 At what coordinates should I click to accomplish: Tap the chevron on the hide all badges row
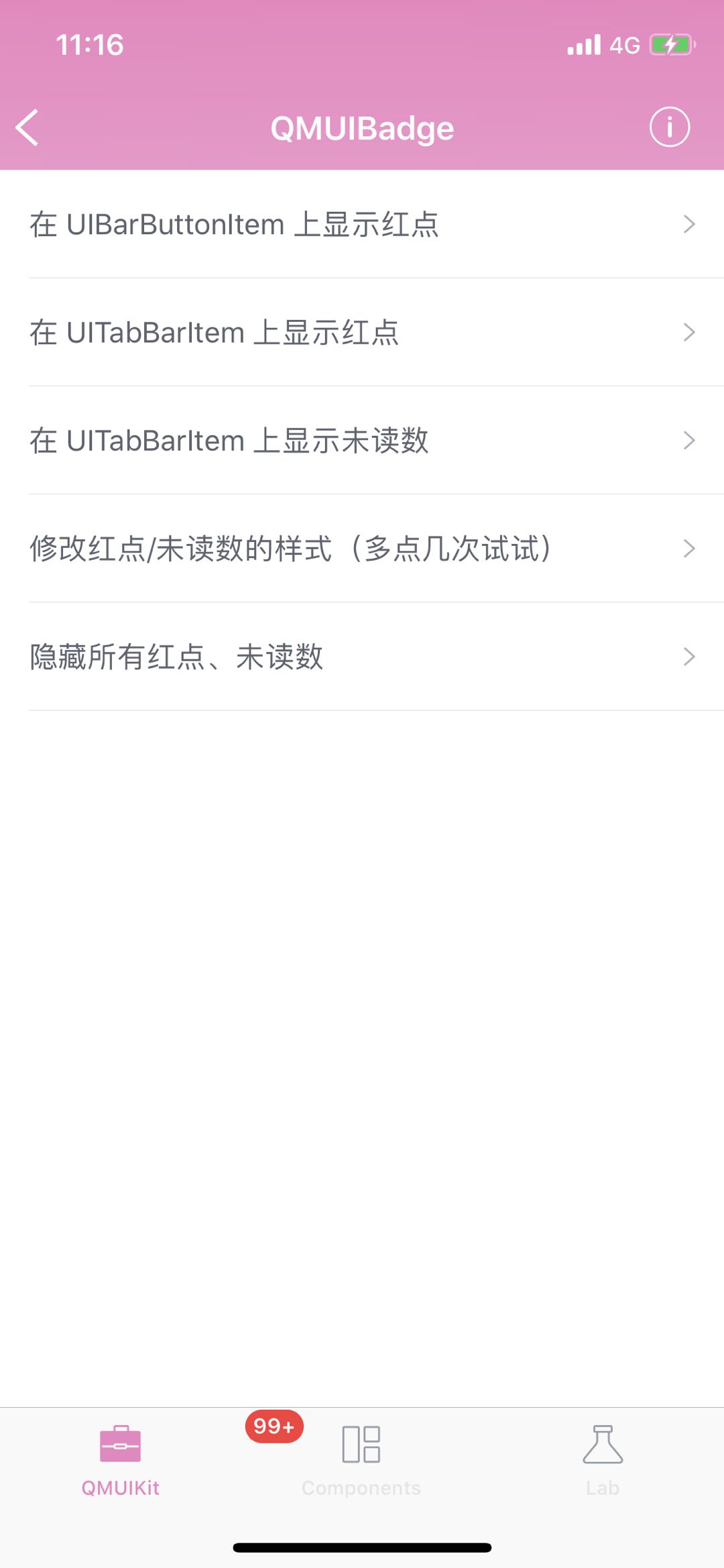689,656
